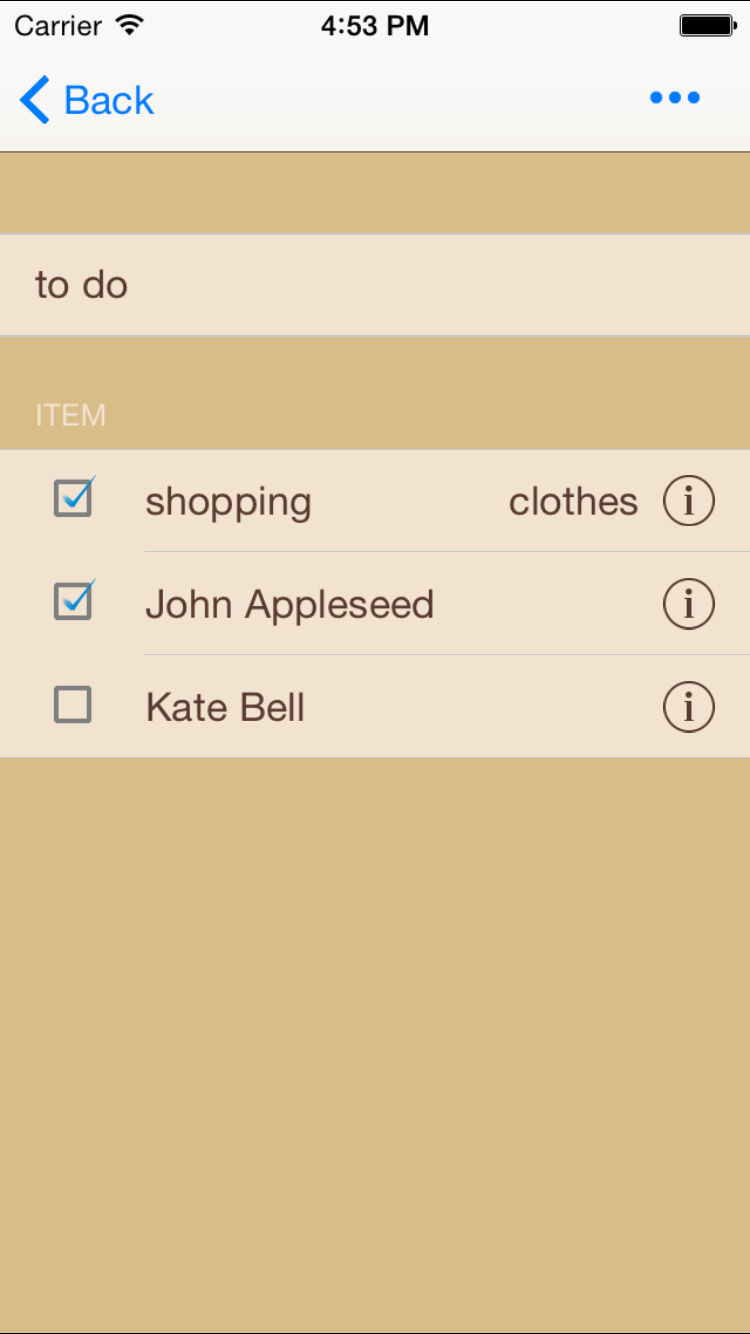Open info for the shopping item
Viewport: 750px width, 1334px height.
pyautogui.click(x=689, y=501)
